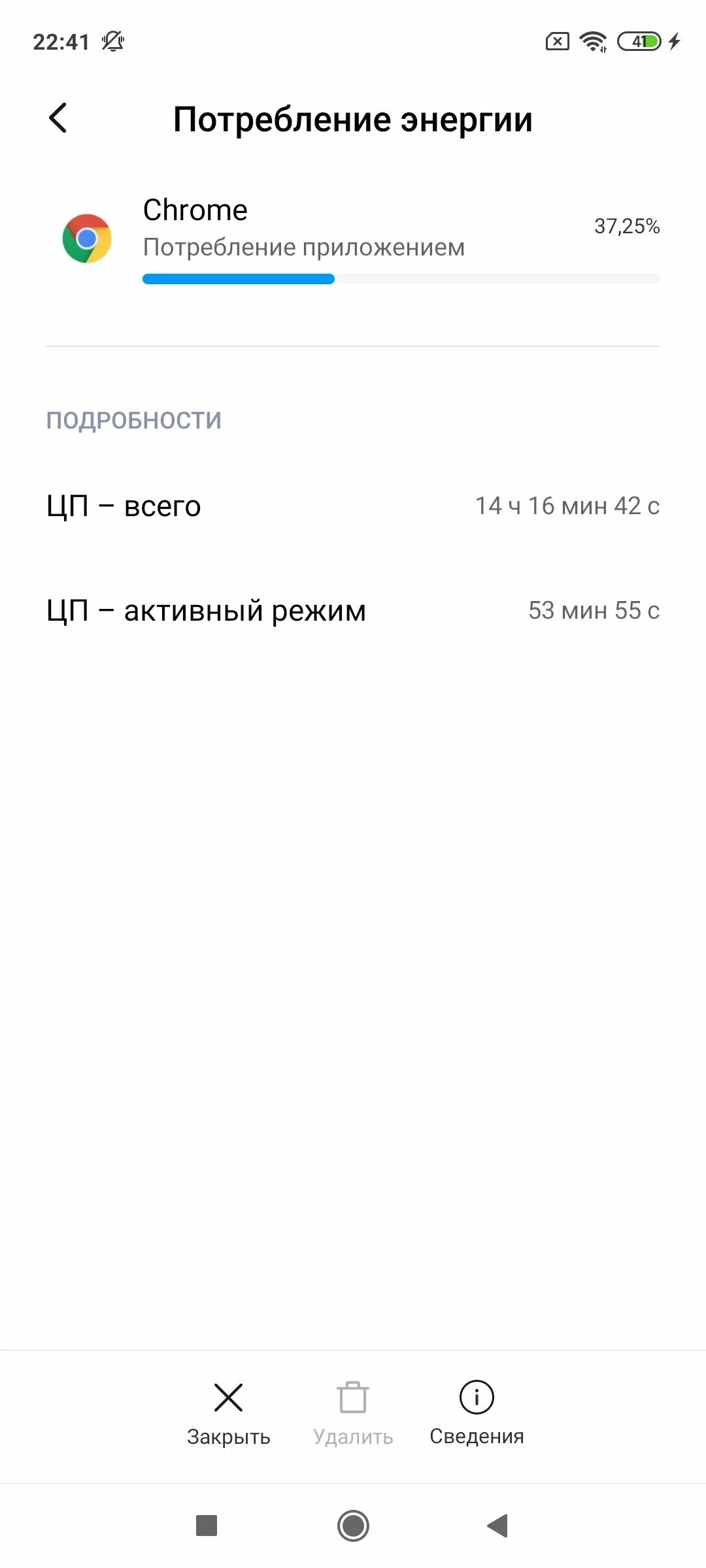Viewport: 706px width, 1568px height.
Task: Tap the clock showing 22:41
Action: pyautogui.click(x=61, y=41)
